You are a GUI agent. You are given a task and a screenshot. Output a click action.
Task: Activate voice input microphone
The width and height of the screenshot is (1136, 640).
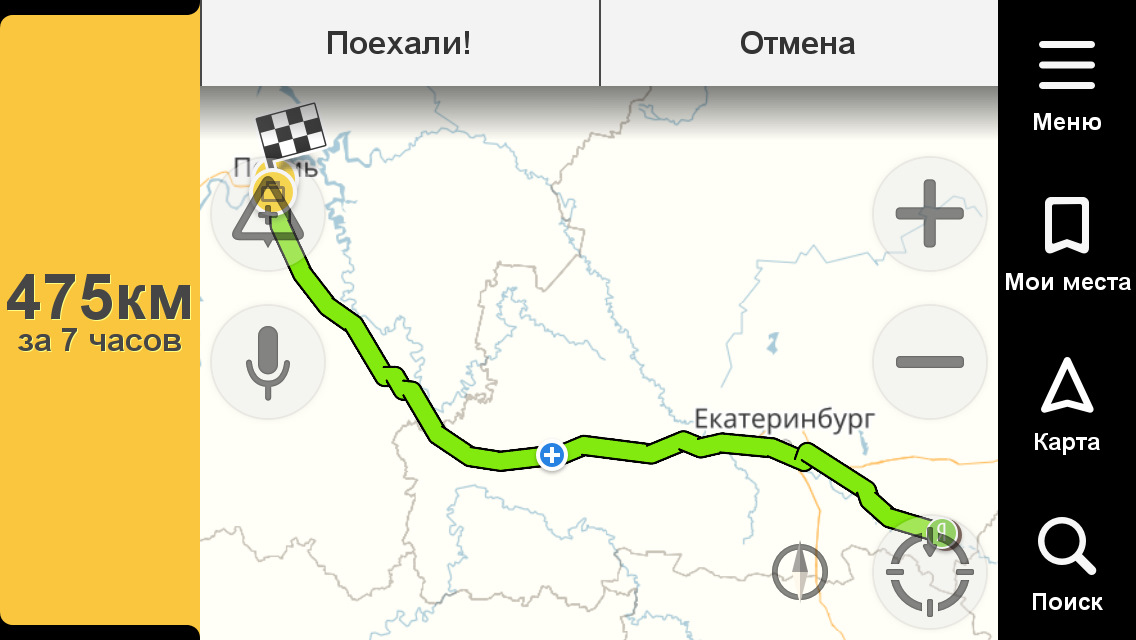click(x=268, y=361)
